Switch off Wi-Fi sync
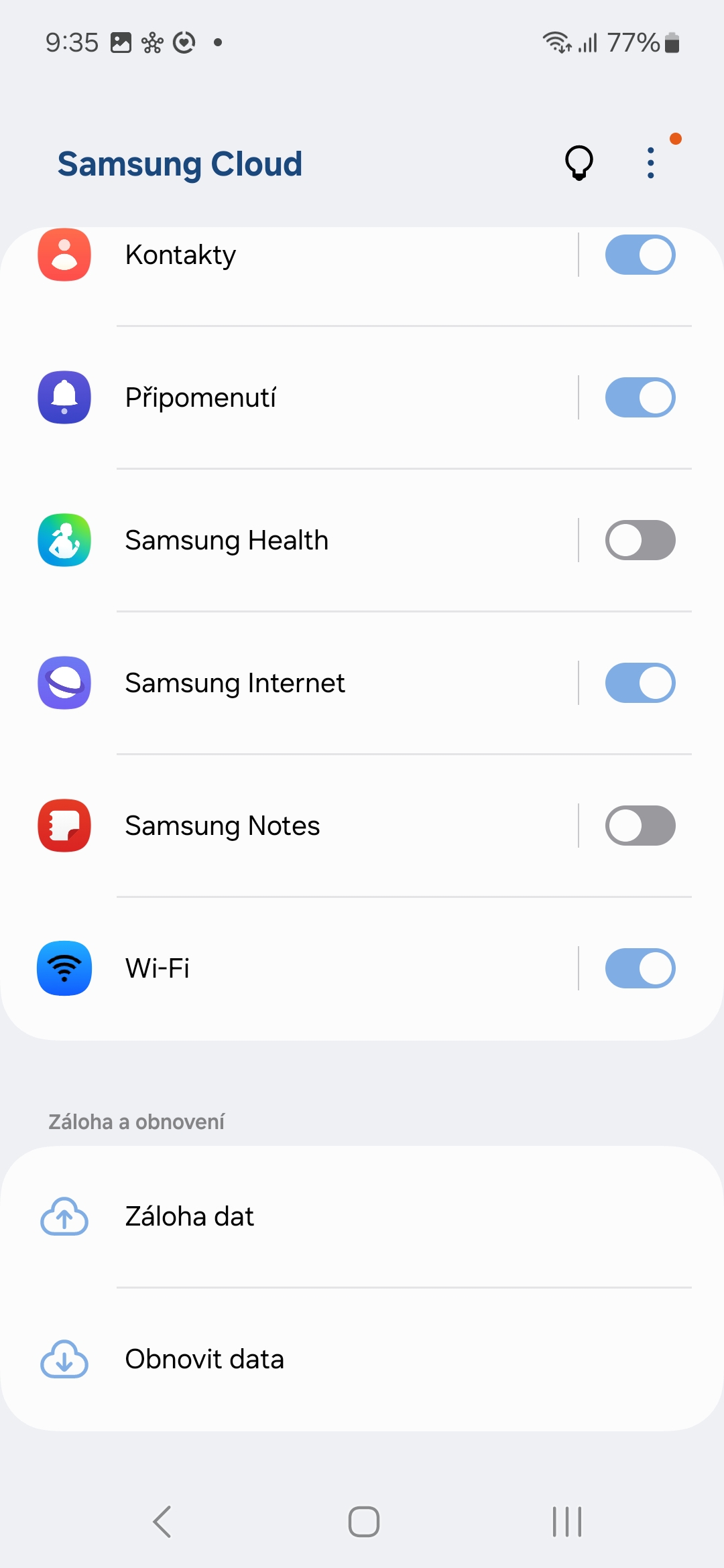724x1568 pixels. 640,968
